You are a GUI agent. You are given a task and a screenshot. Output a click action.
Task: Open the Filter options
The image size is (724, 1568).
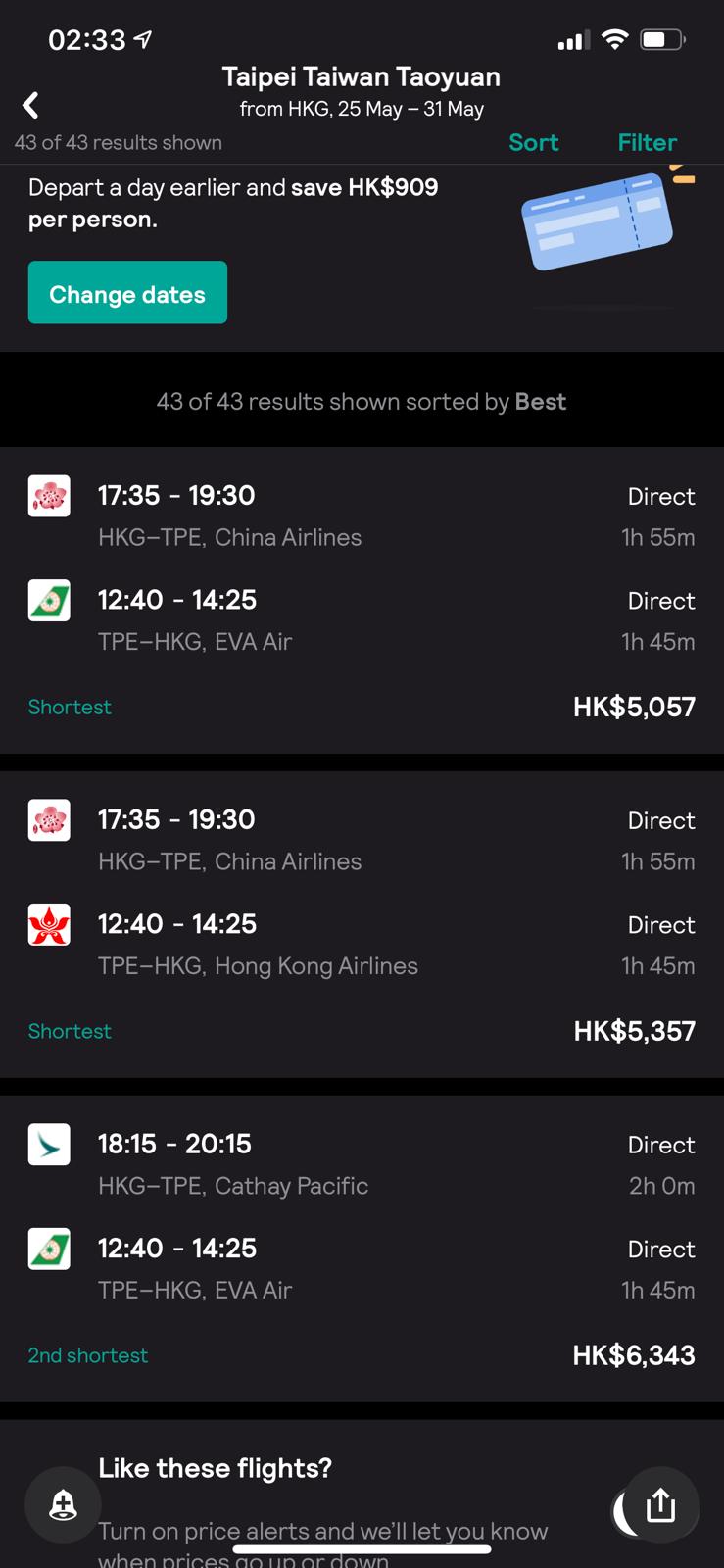coord(647,142)
